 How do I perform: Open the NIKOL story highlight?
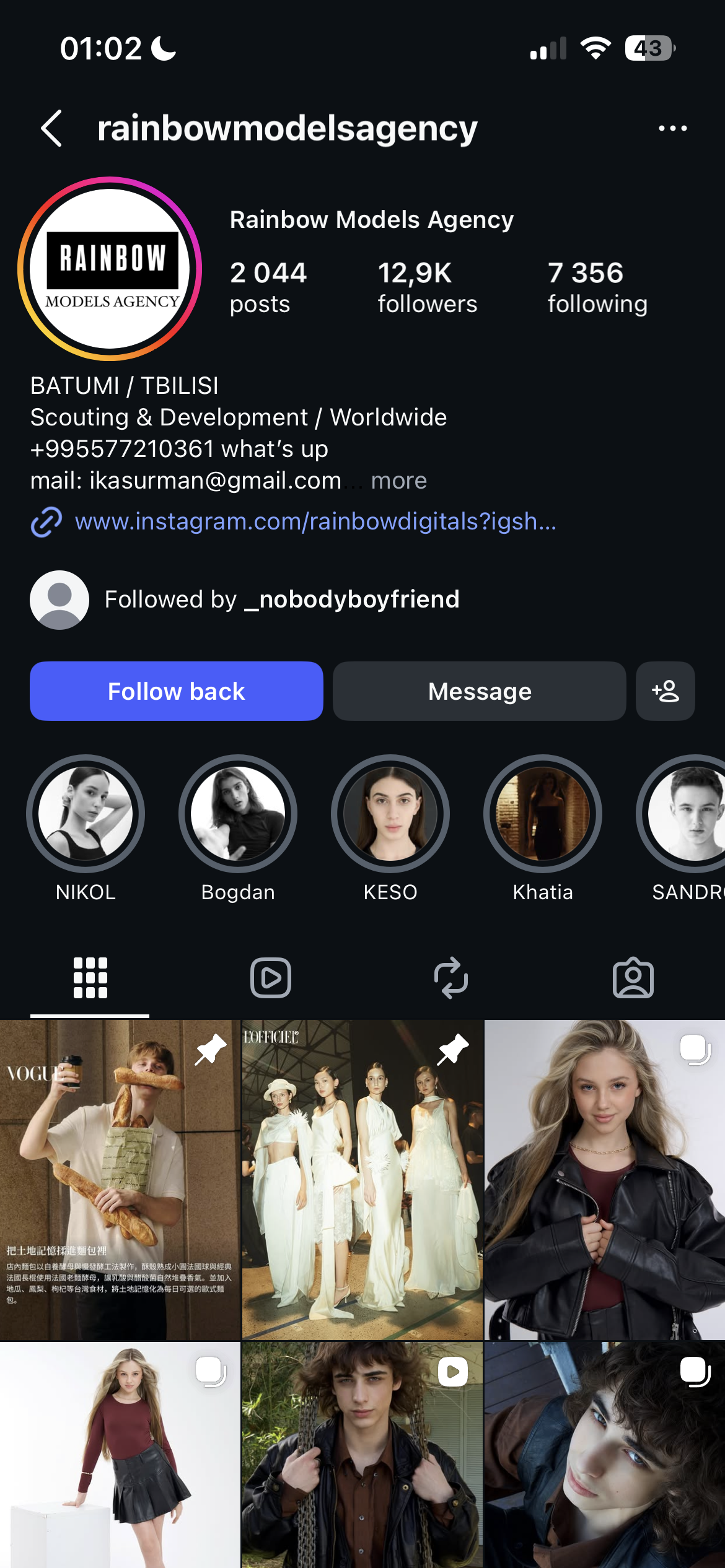[86, 814]
